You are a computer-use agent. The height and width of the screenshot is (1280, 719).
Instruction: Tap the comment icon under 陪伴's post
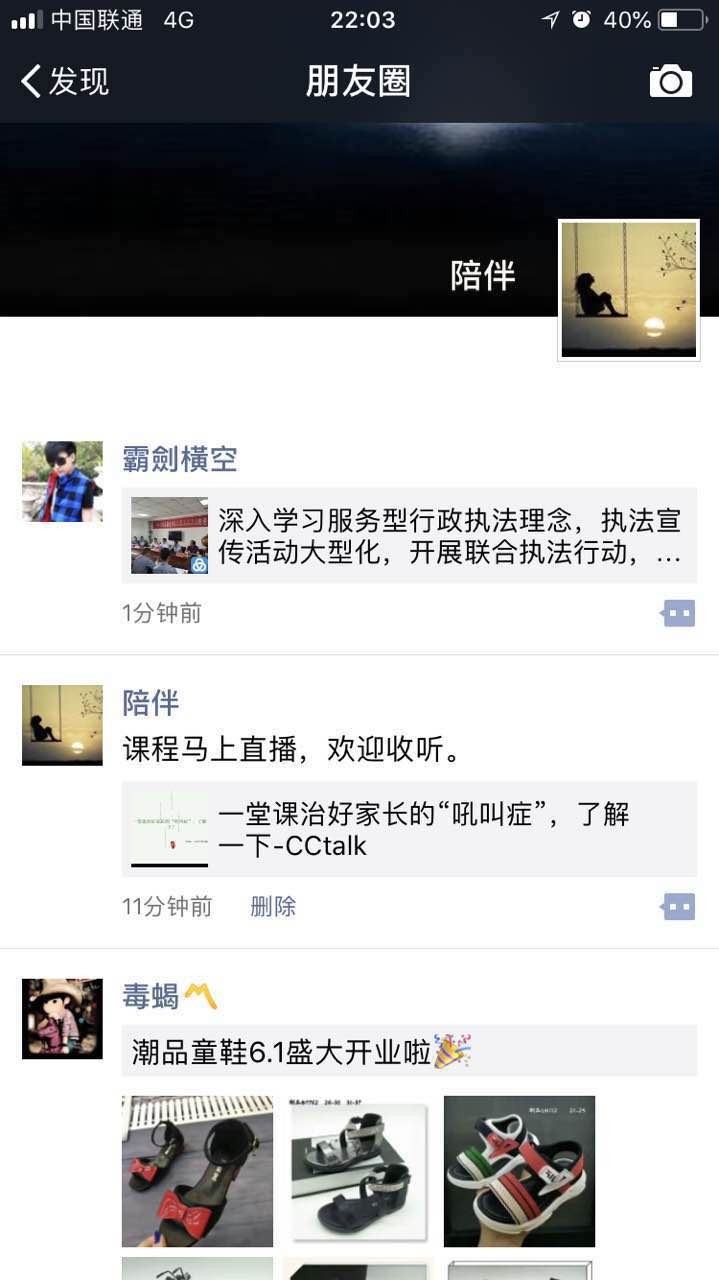pos(678,907)
